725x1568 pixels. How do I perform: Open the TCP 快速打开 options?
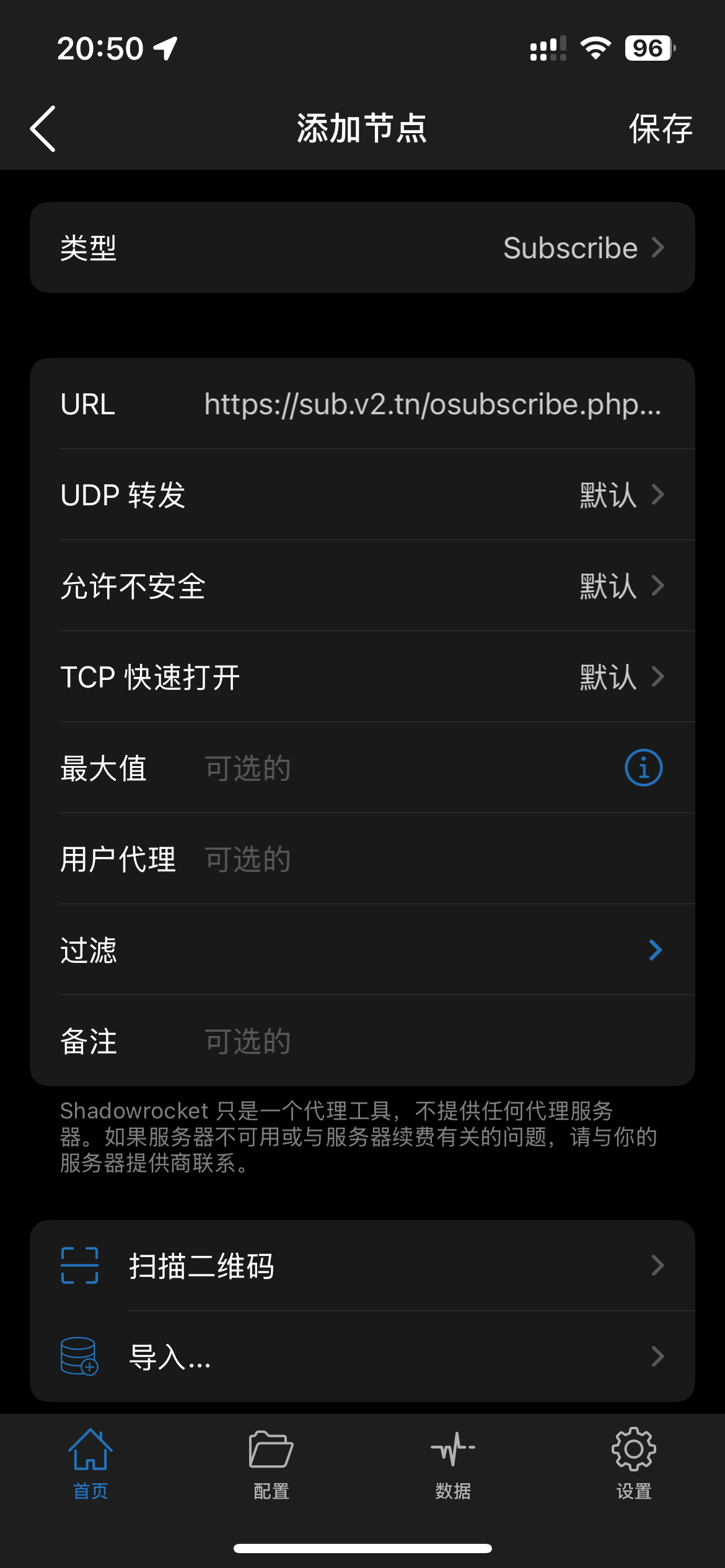tap(362, 676)
